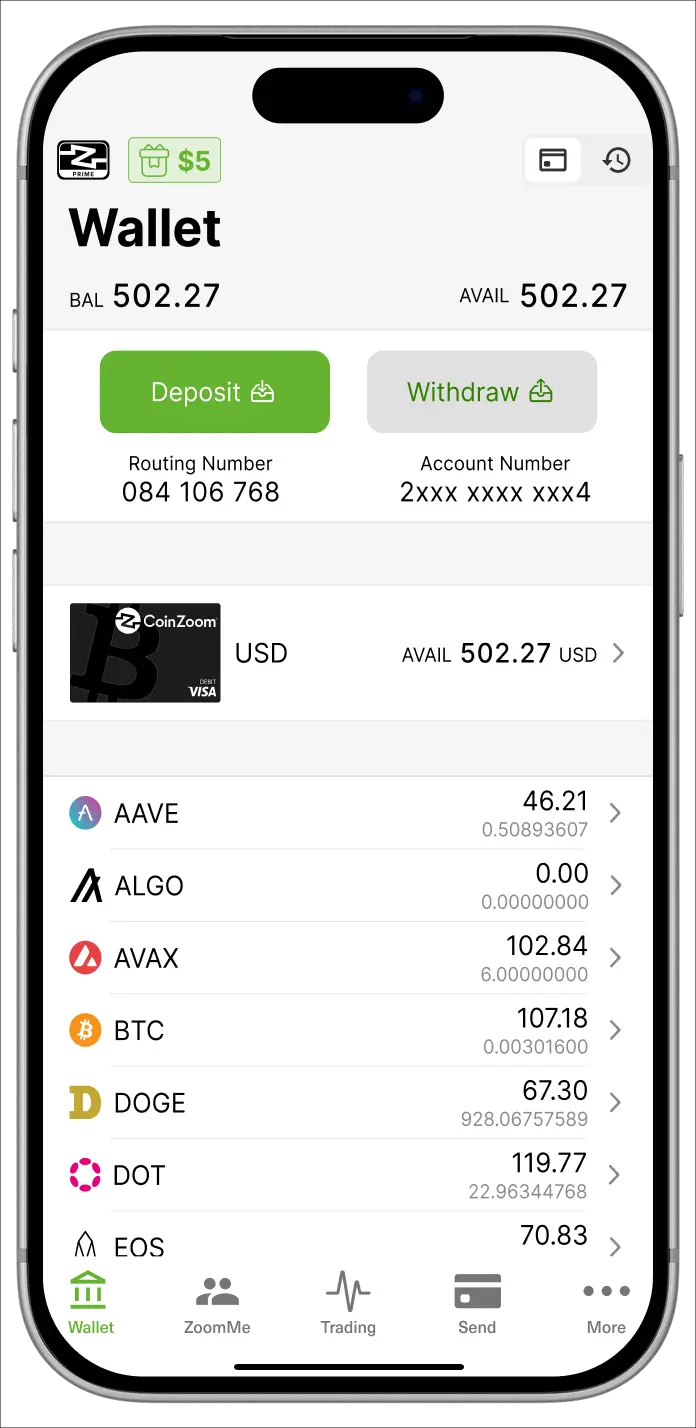
Task: Switch to the Trading tab
Action: [x=348, y=1303]
